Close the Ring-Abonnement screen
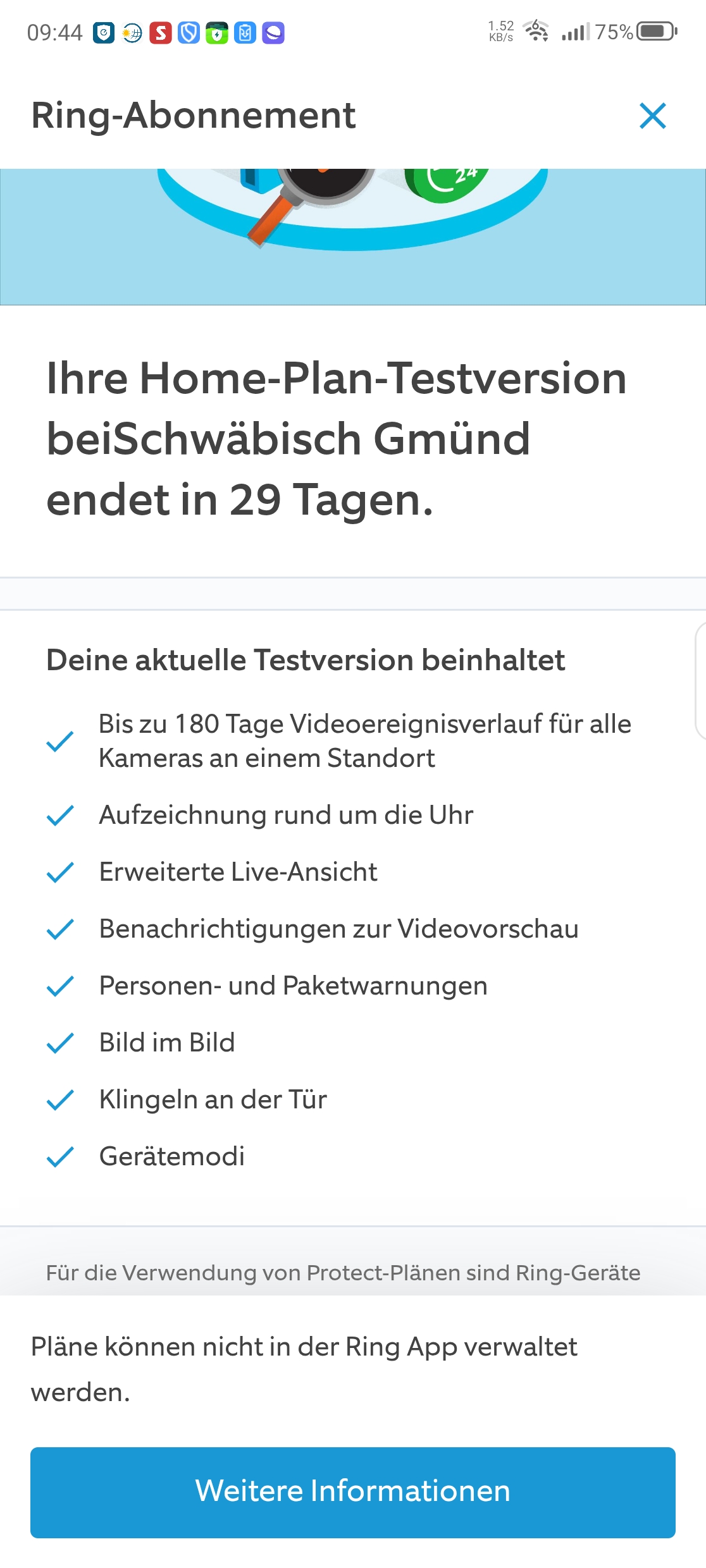The image size is (706, 1568). coord(652,116)
